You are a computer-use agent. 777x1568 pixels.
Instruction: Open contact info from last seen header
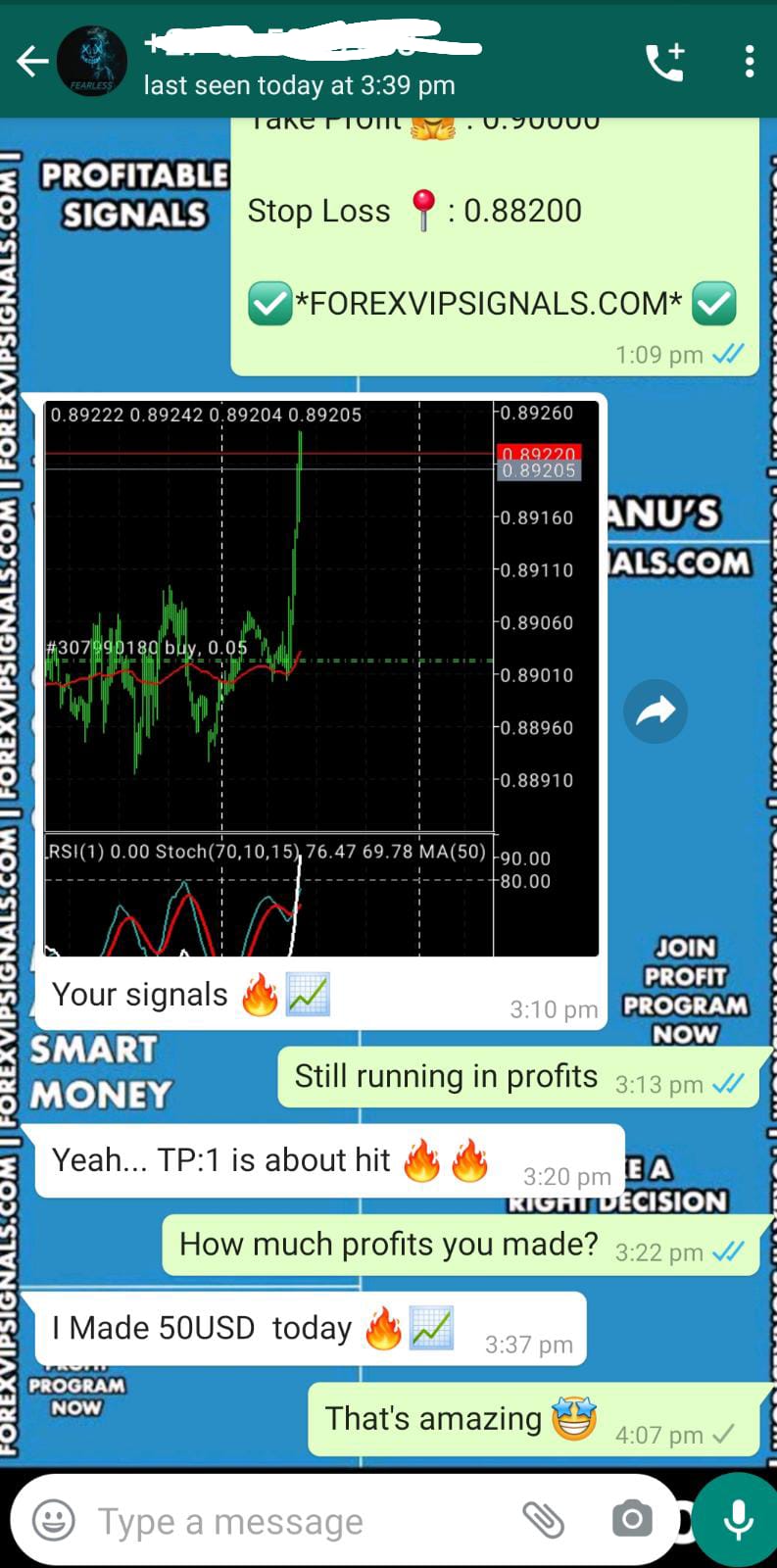pos(299,85)
